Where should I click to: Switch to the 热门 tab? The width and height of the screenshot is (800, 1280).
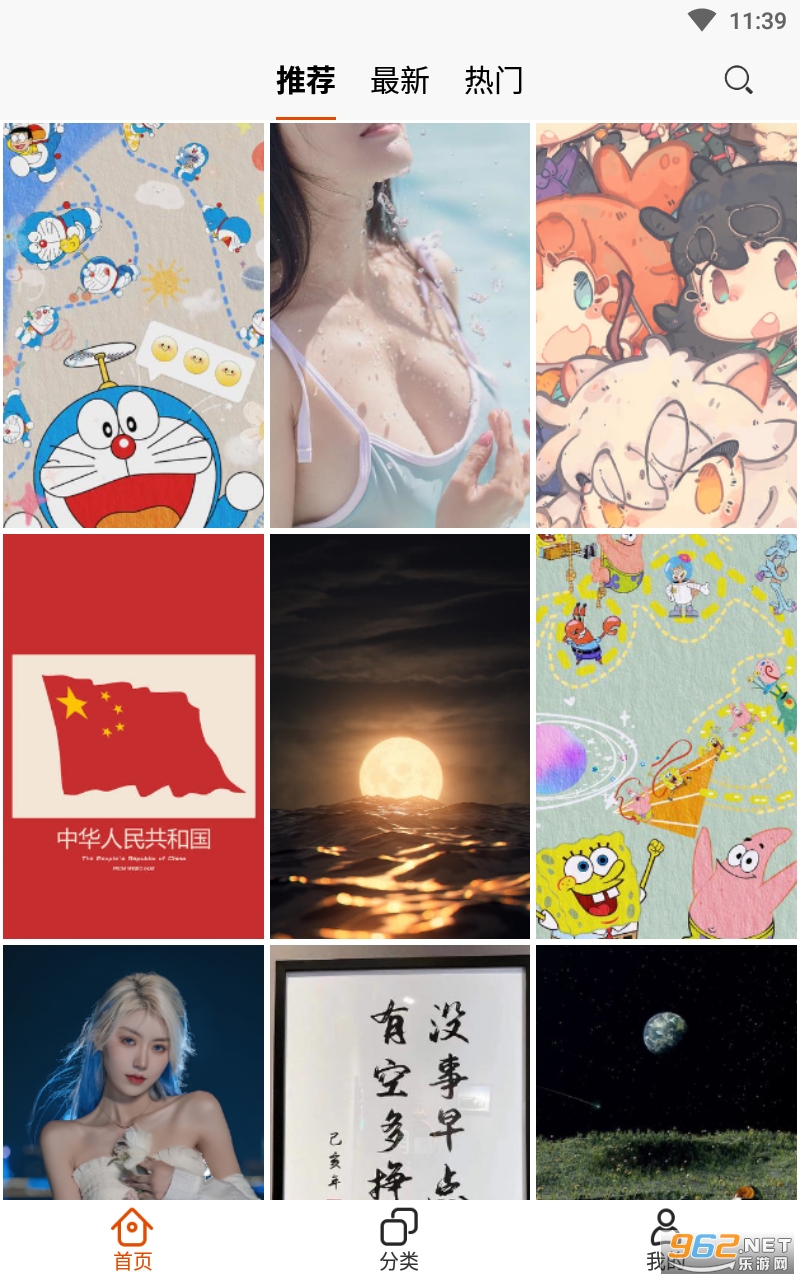494,80
